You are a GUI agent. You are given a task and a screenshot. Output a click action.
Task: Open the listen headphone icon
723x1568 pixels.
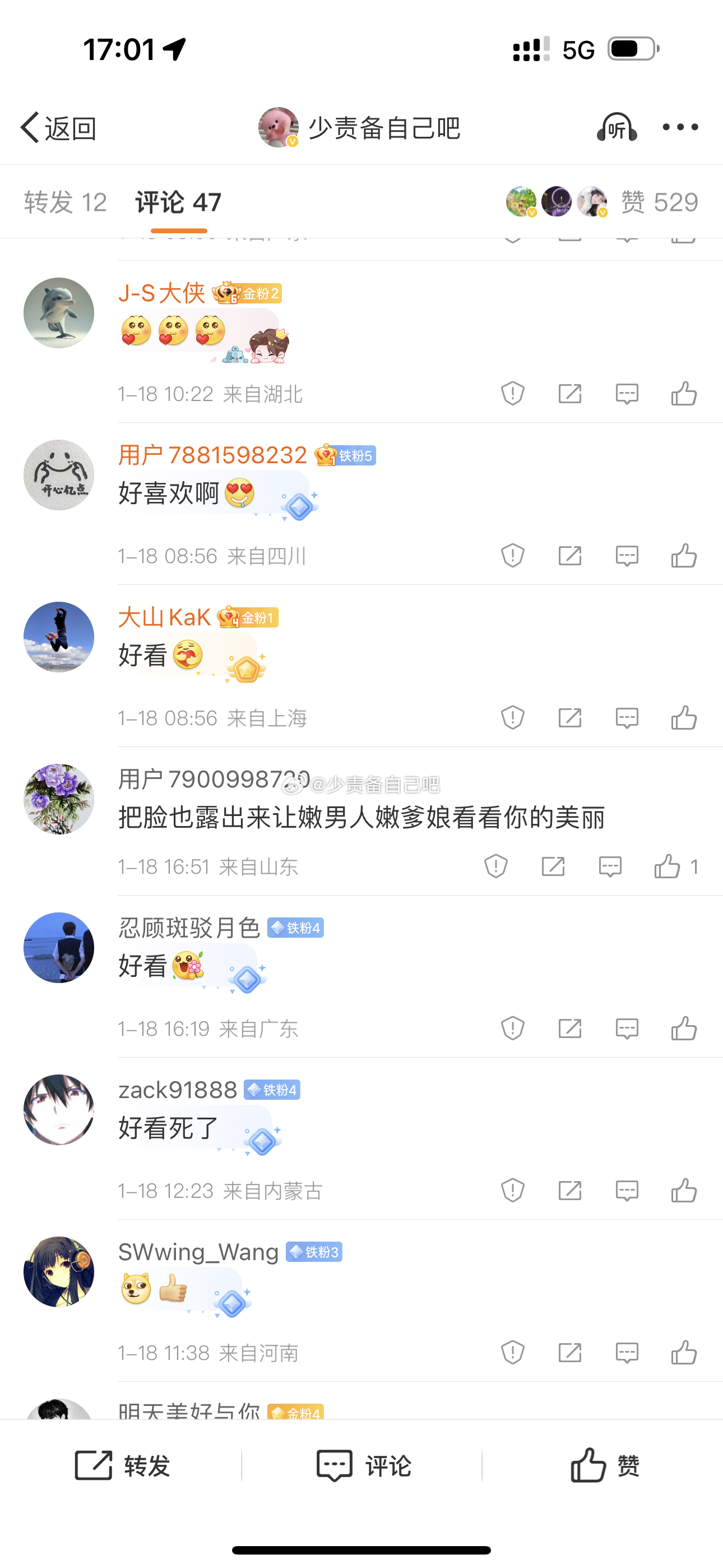[x=617, y=127]
